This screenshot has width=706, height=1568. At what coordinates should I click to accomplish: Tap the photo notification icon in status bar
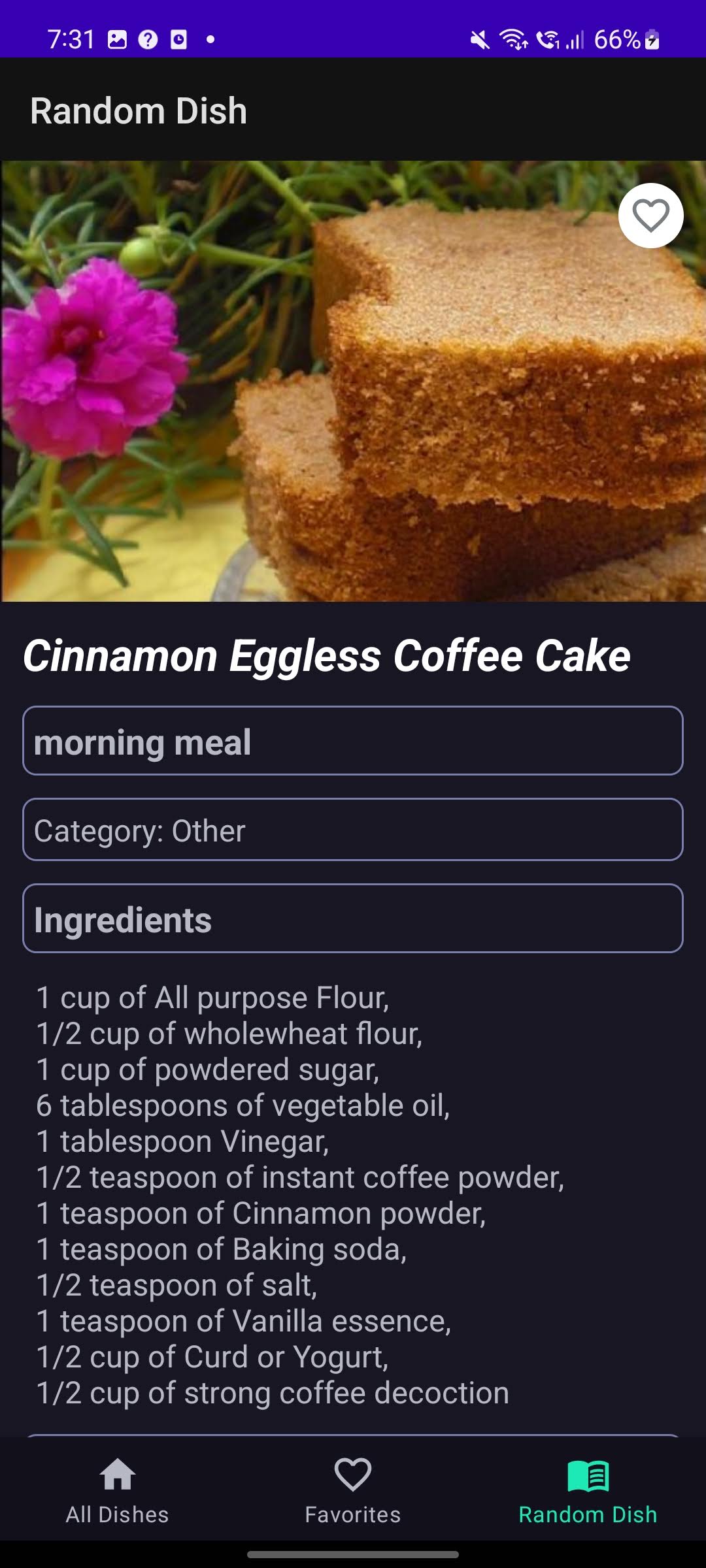[x=118, y=41]
